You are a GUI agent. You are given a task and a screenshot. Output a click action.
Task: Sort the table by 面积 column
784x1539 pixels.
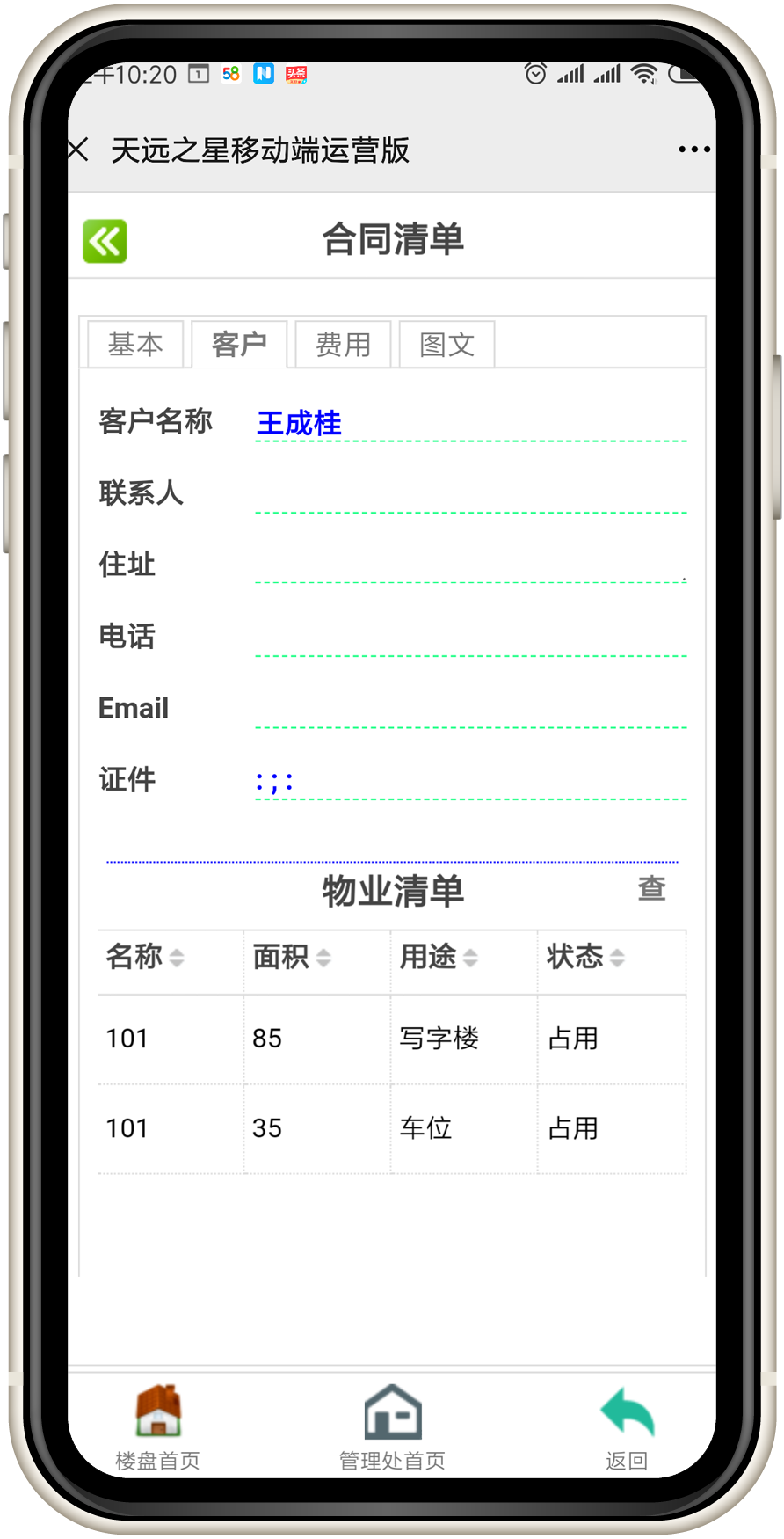292,957
